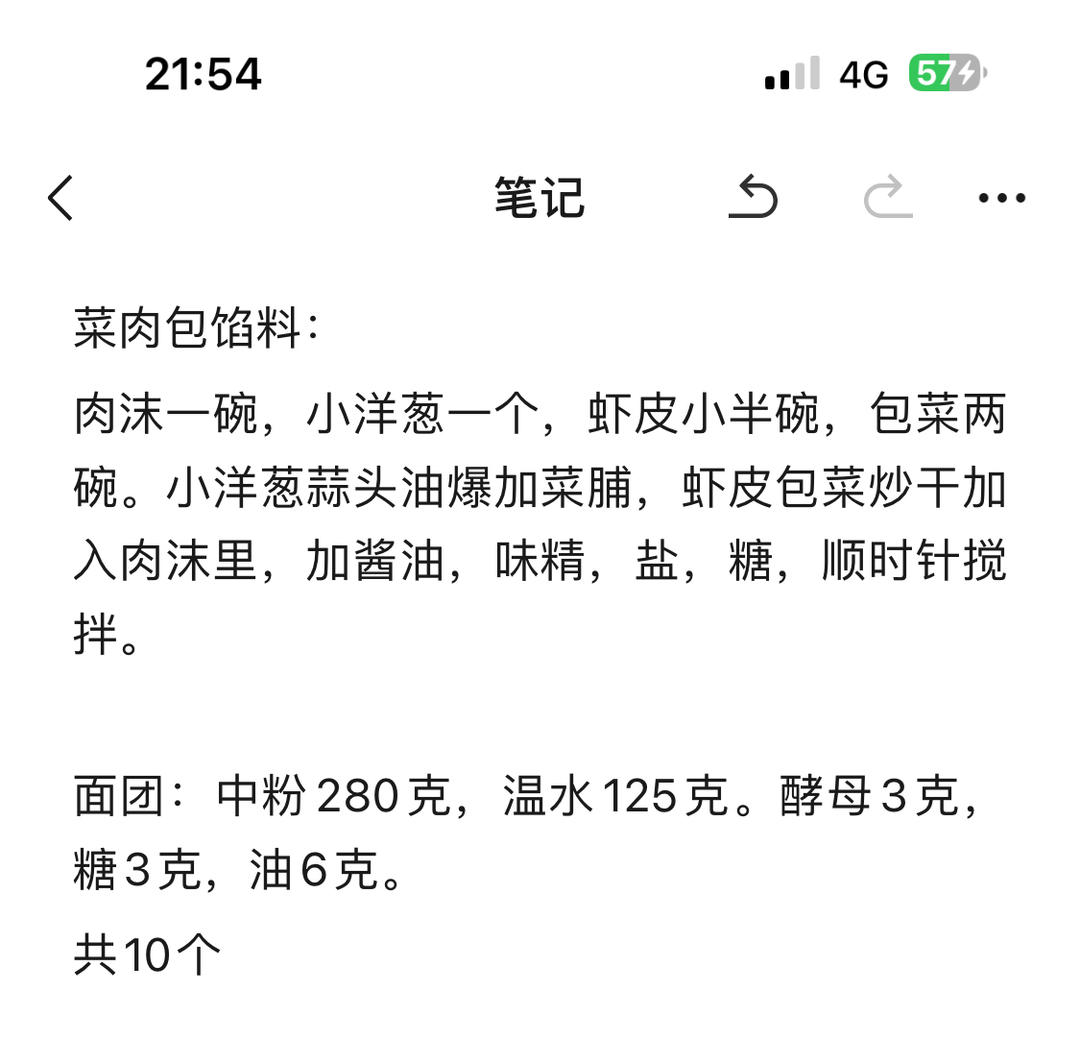Go back from the note

point(61,198)
